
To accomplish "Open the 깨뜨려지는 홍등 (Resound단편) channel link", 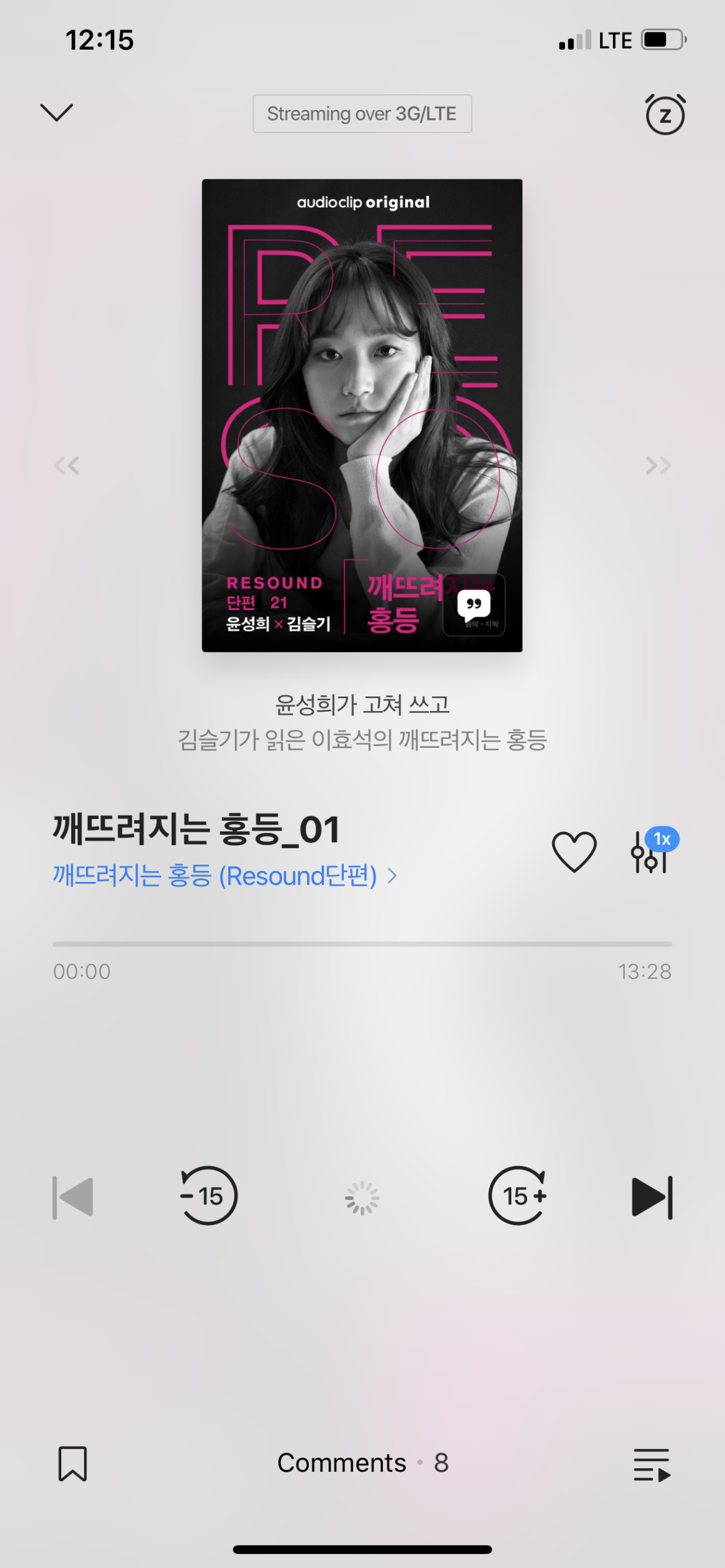I will [x=224, y=876].
